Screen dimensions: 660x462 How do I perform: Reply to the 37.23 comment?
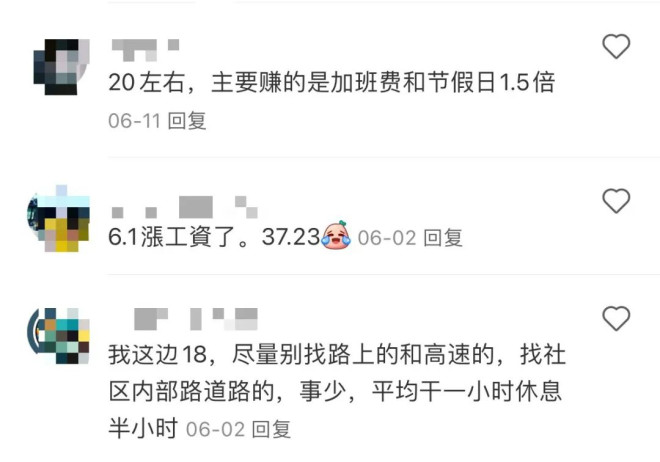[443, 237]
